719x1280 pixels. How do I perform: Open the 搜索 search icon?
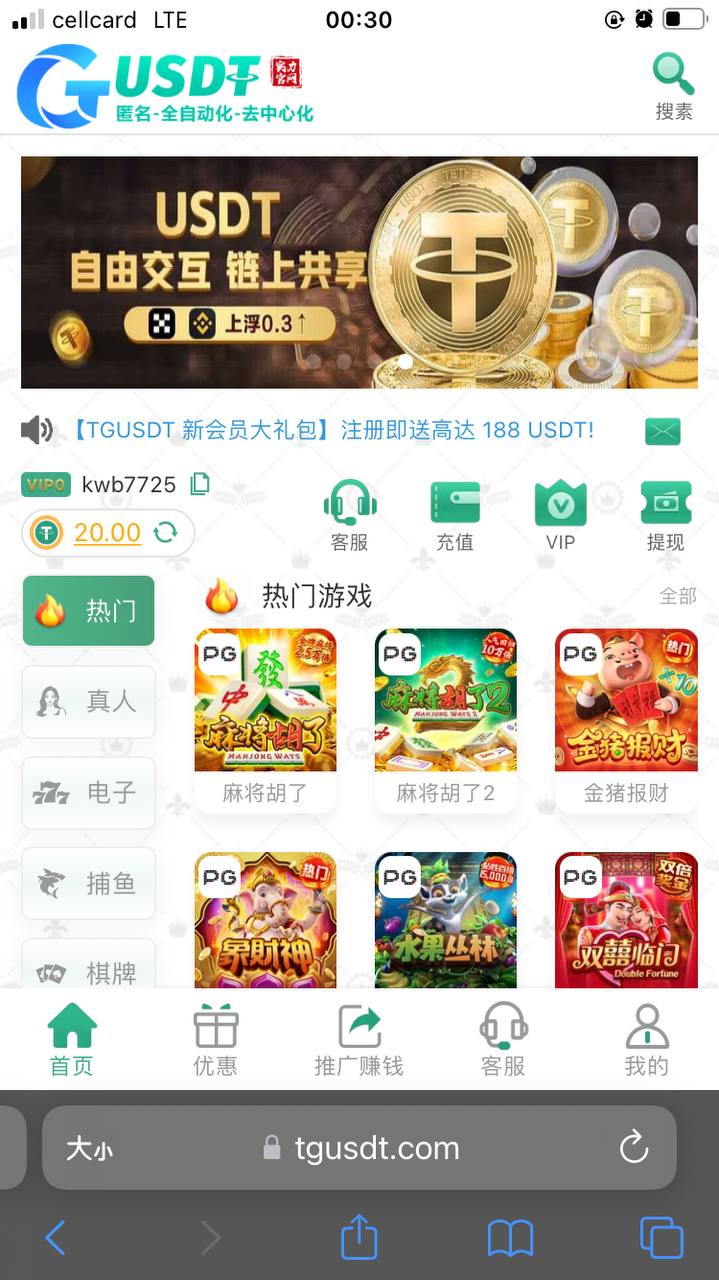673,86
